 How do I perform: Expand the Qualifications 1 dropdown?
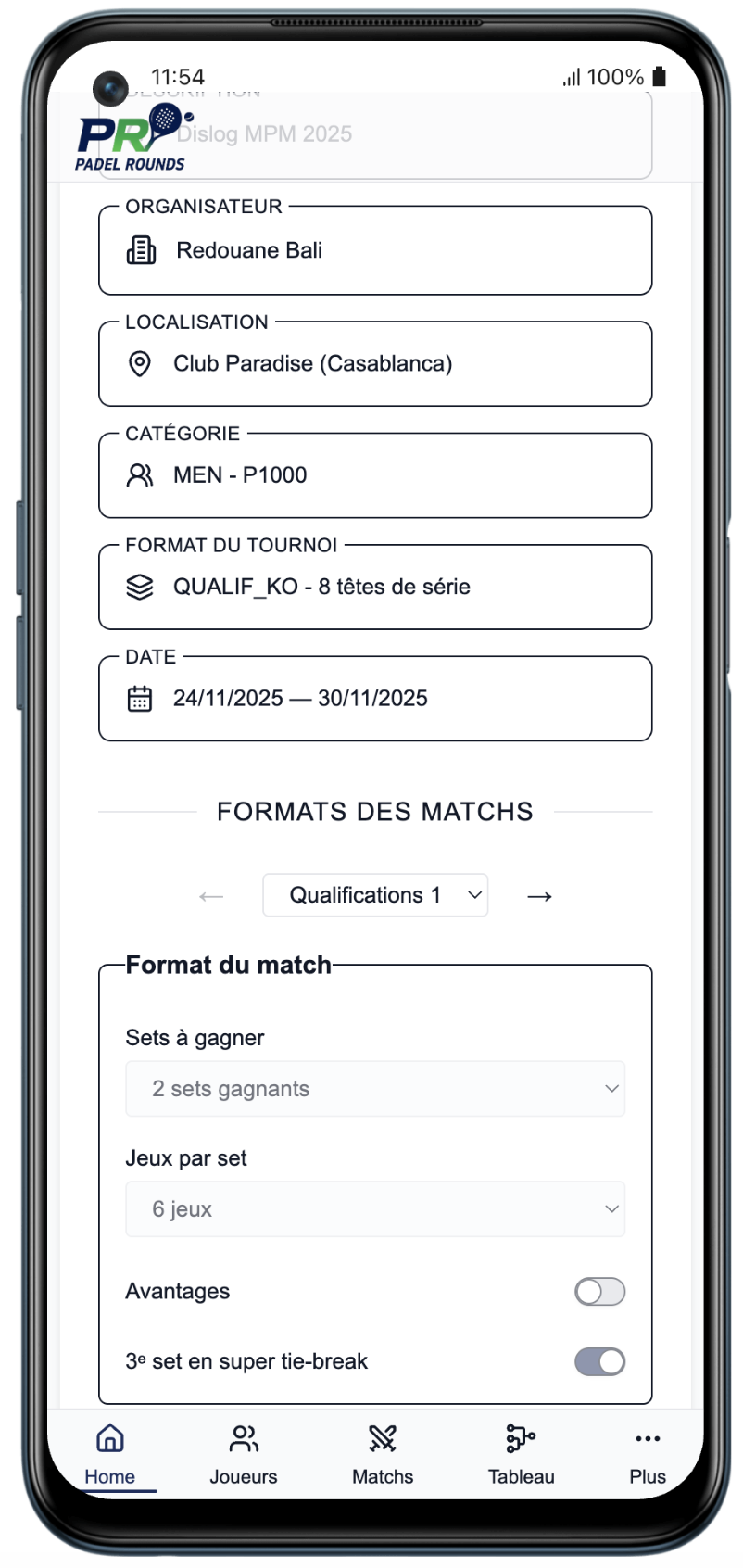pos(375,895)
